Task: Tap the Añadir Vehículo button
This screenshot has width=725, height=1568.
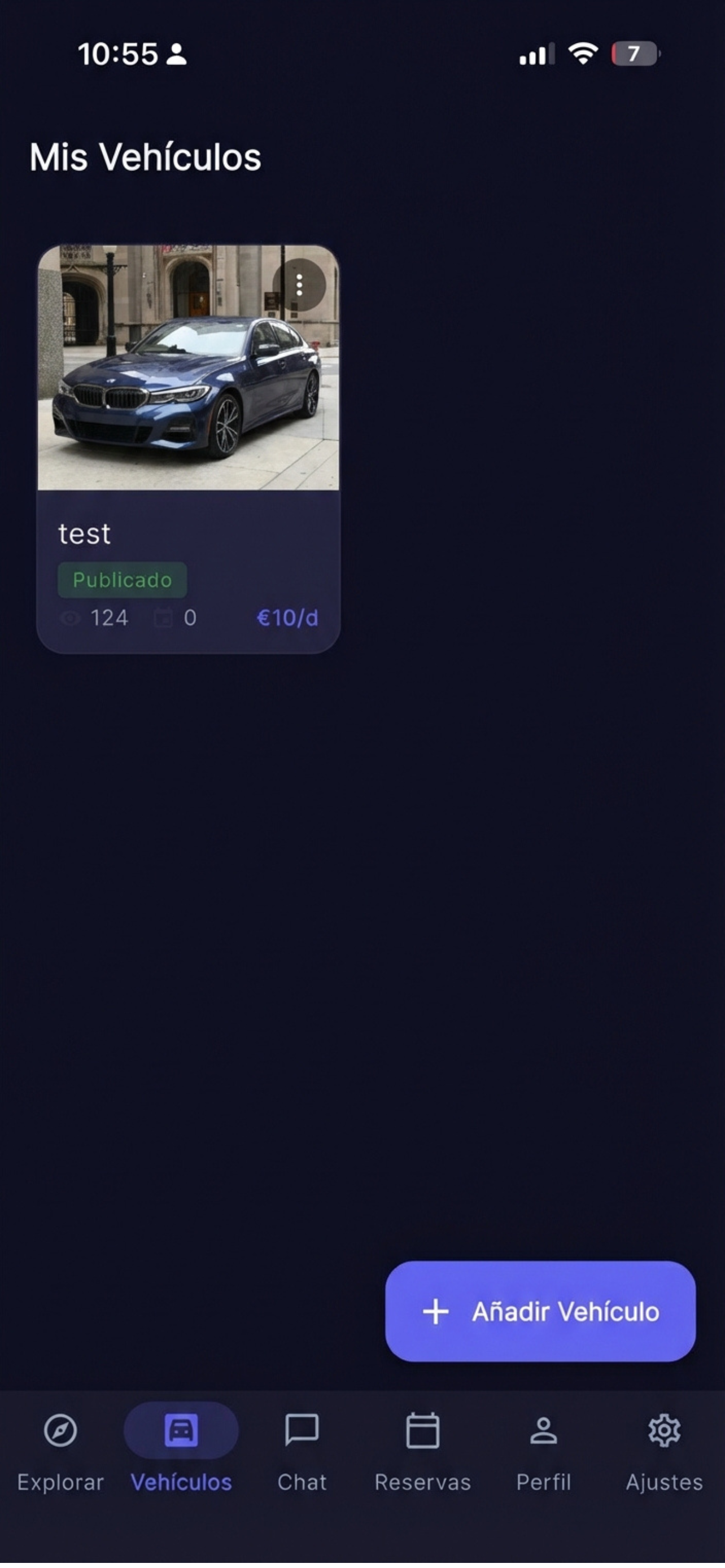Action: 540,1311
